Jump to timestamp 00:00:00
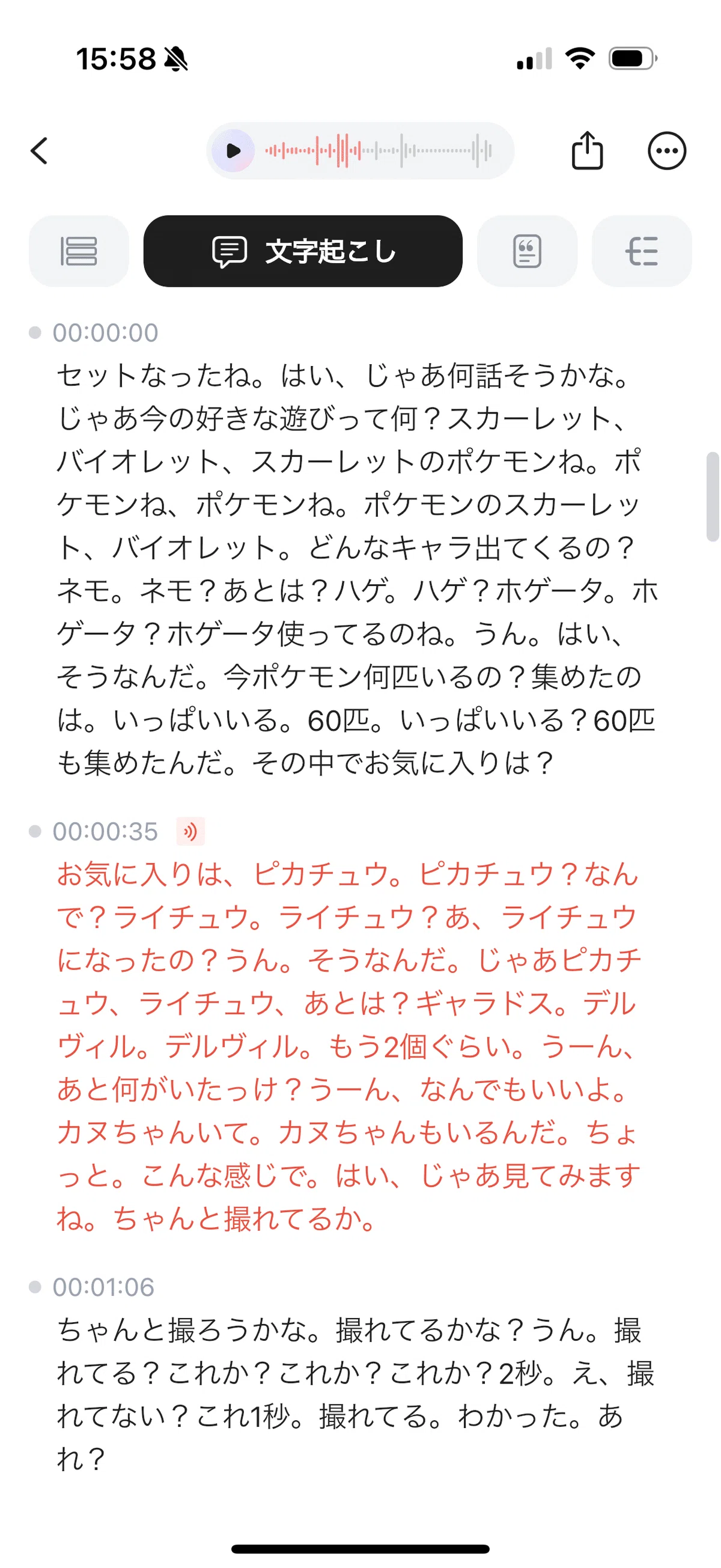This screenshot has height=1568, width=721. (105, 333)
